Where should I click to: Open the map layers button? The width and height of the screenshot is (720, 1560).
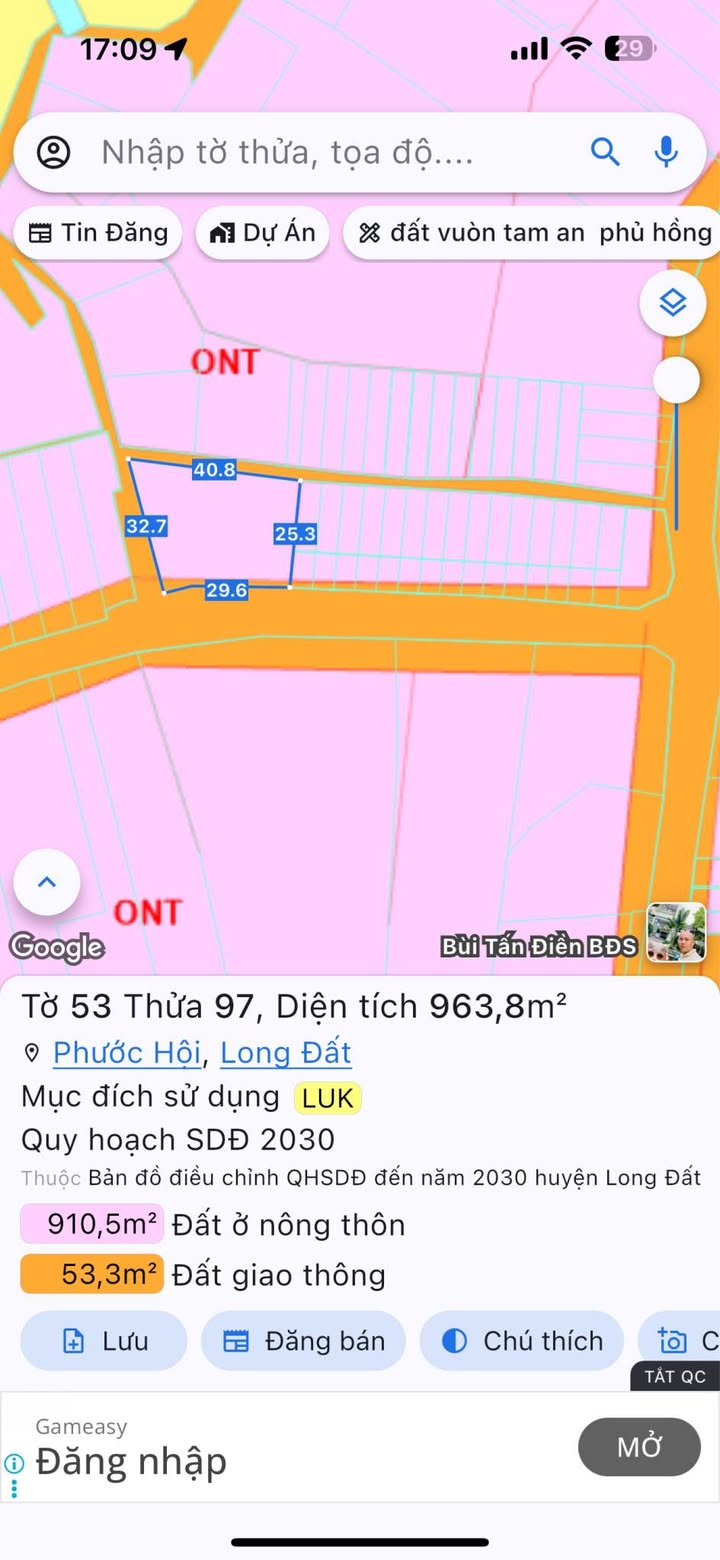coord(673,302)
